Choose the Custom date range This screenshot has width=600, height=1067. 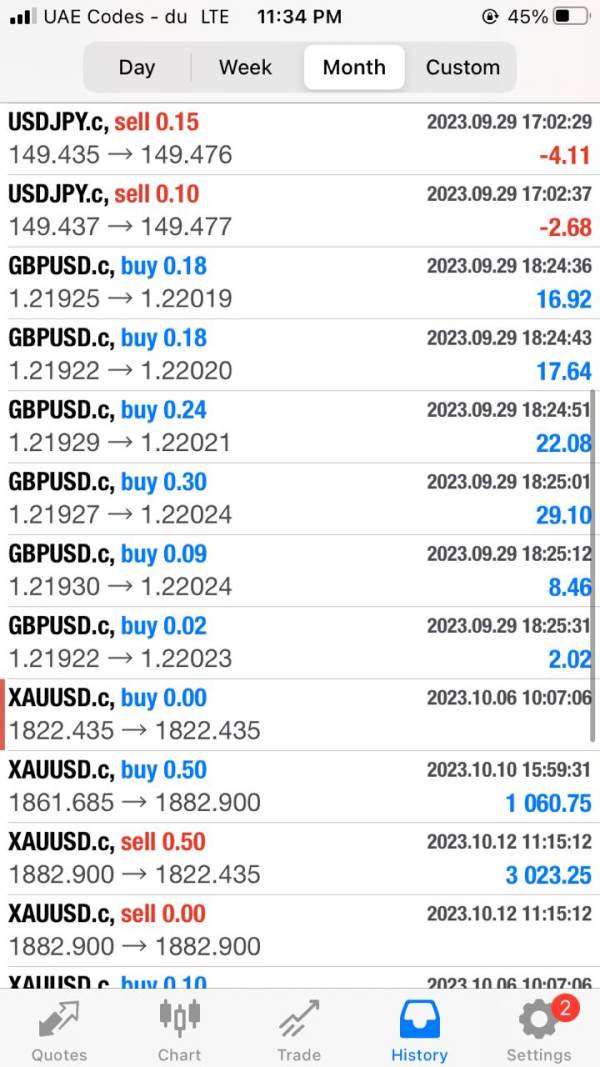coord(462,67)
